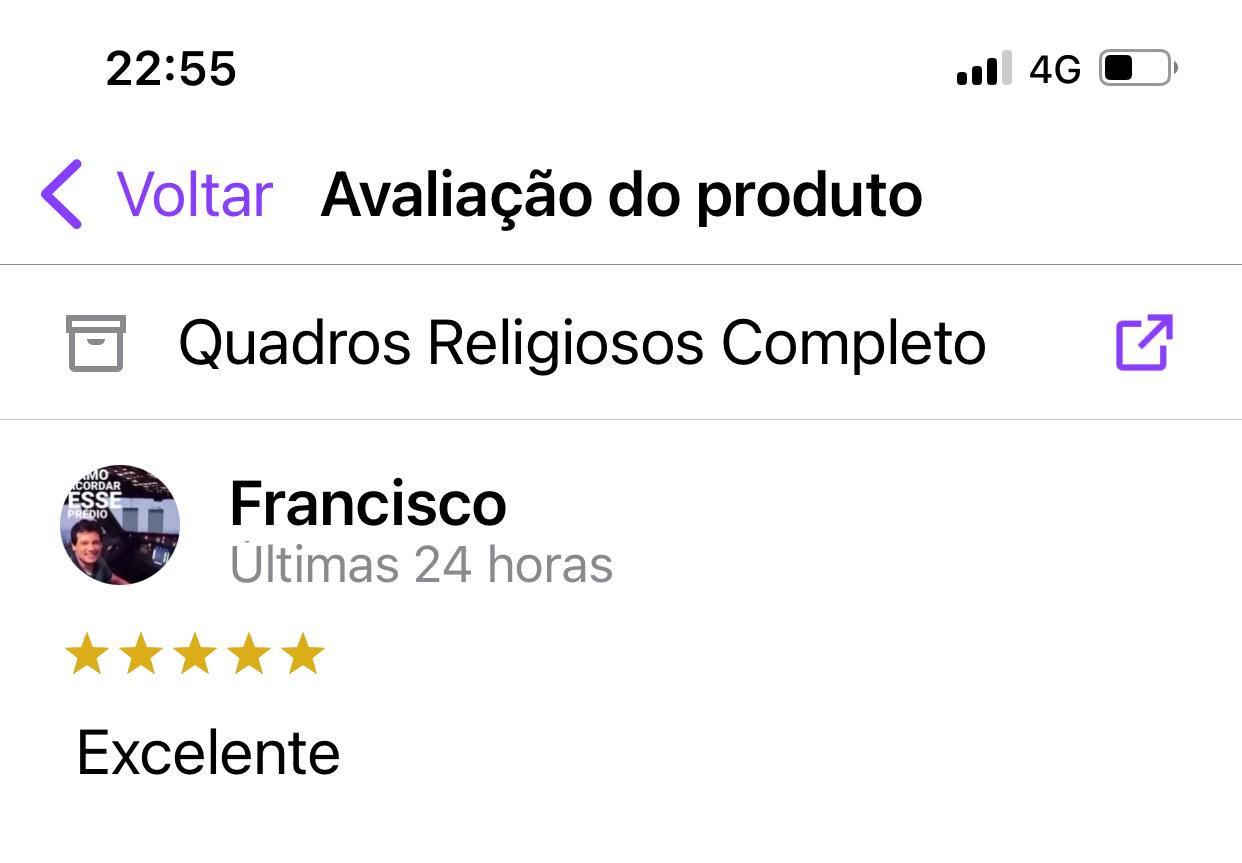The image size is (1242, 863).
Task: Open the product's external link icon
Action: (x=1144, y=343)
